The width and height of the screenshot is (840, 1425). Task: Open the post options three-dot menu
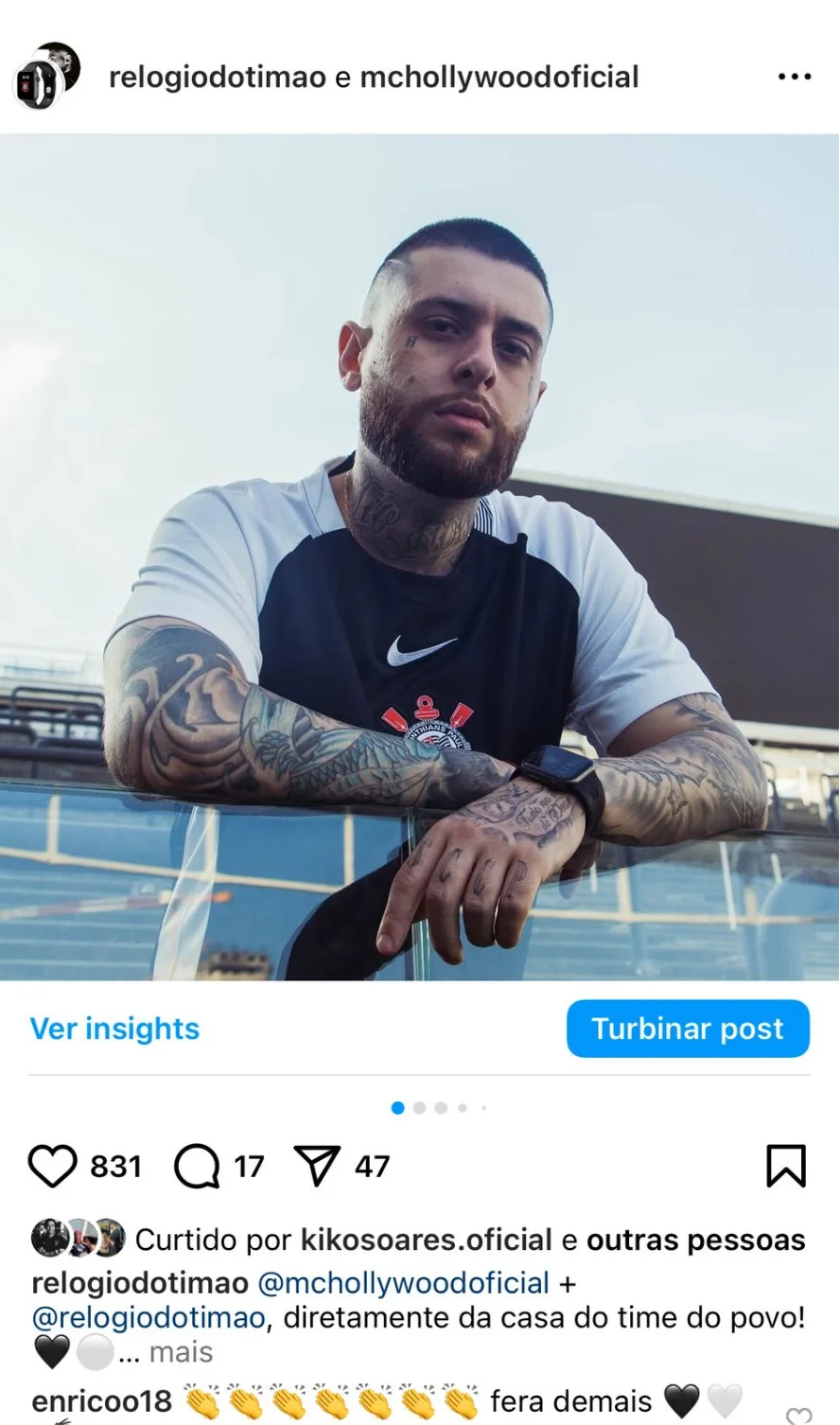(795, 77)
